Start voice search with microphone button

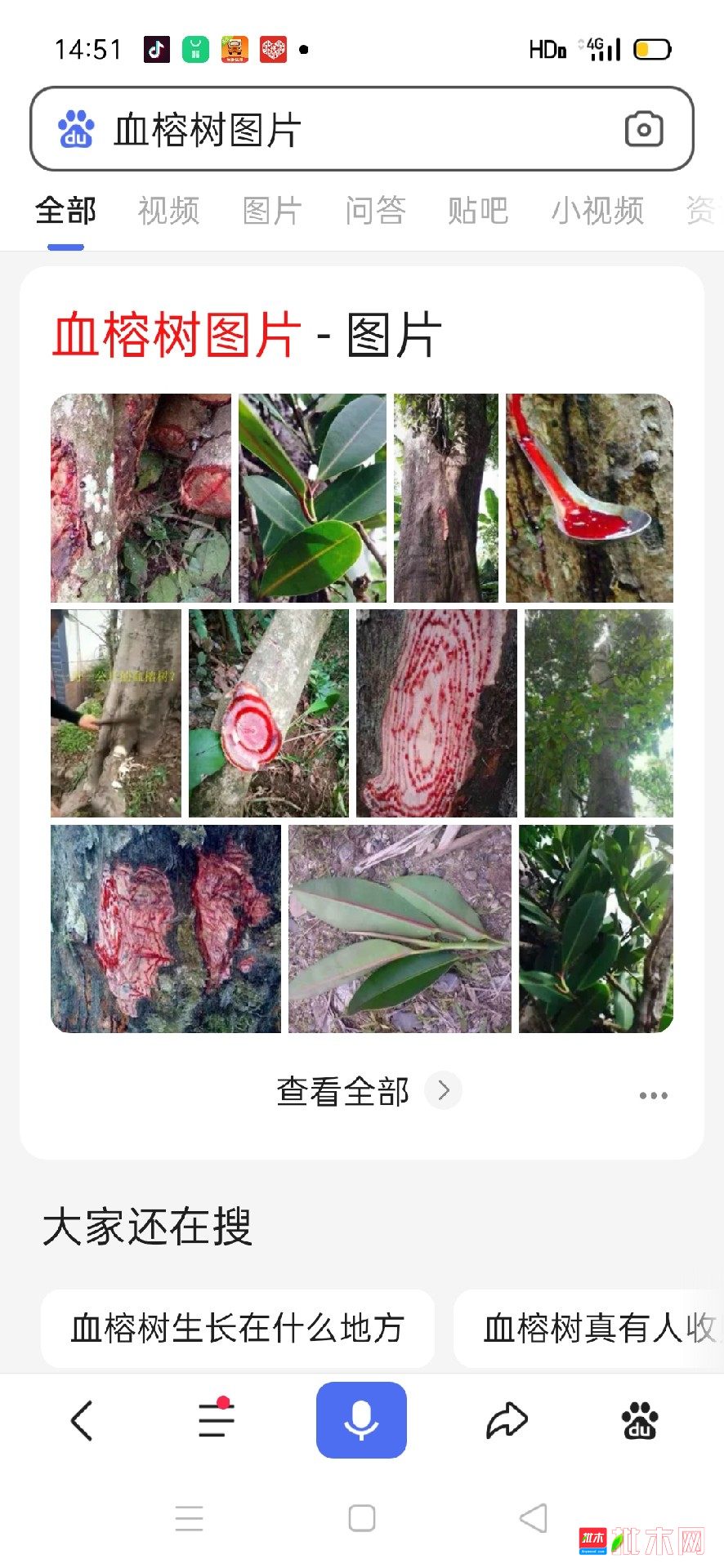coord(361,1419)
